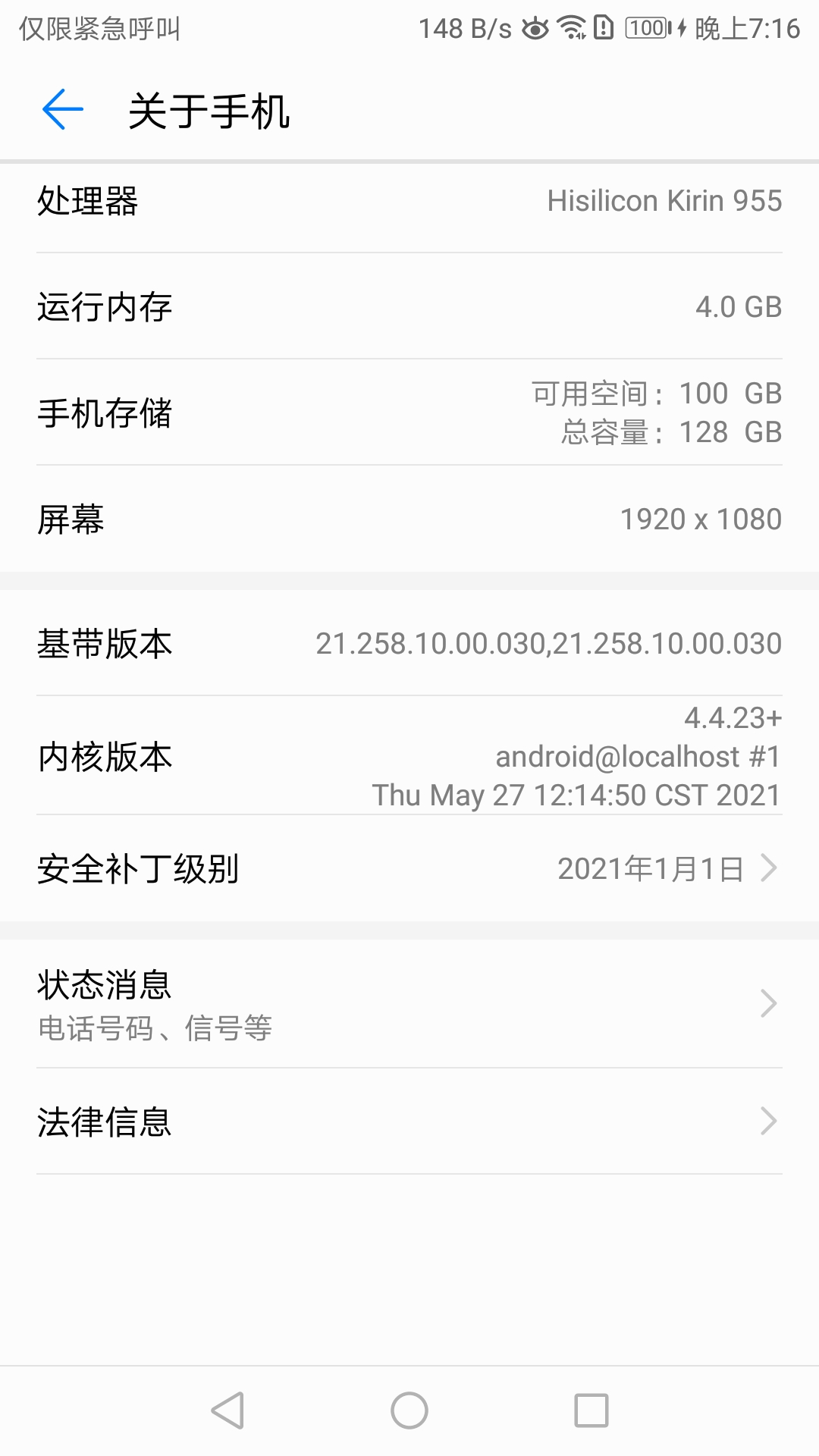
Task: Tap the Wi-Fi signal icon
Action: pyautogui.click(x=570, y=29)
